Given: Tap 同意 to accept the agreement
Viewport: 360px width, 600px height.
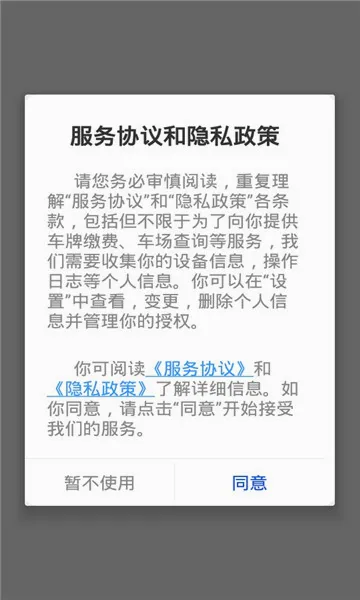Looking at the screenshot, I should point(249,483).
